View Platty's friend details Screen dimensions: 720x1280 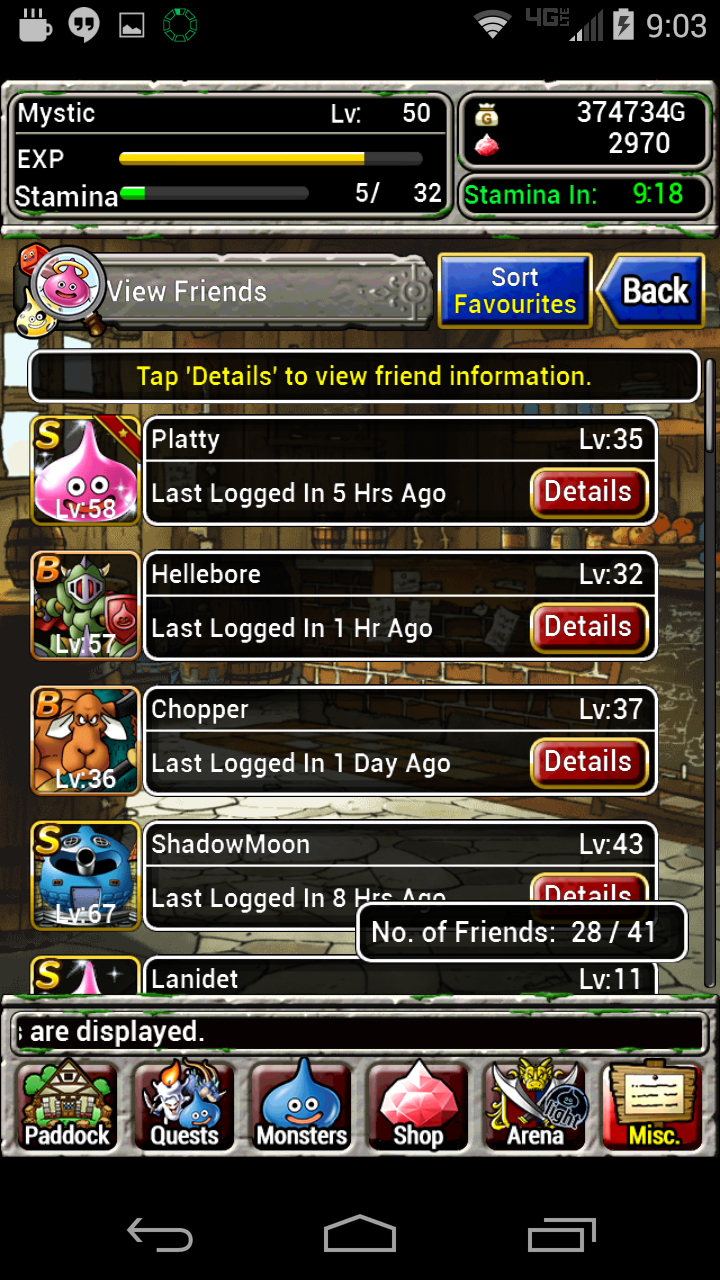(588, 492)
